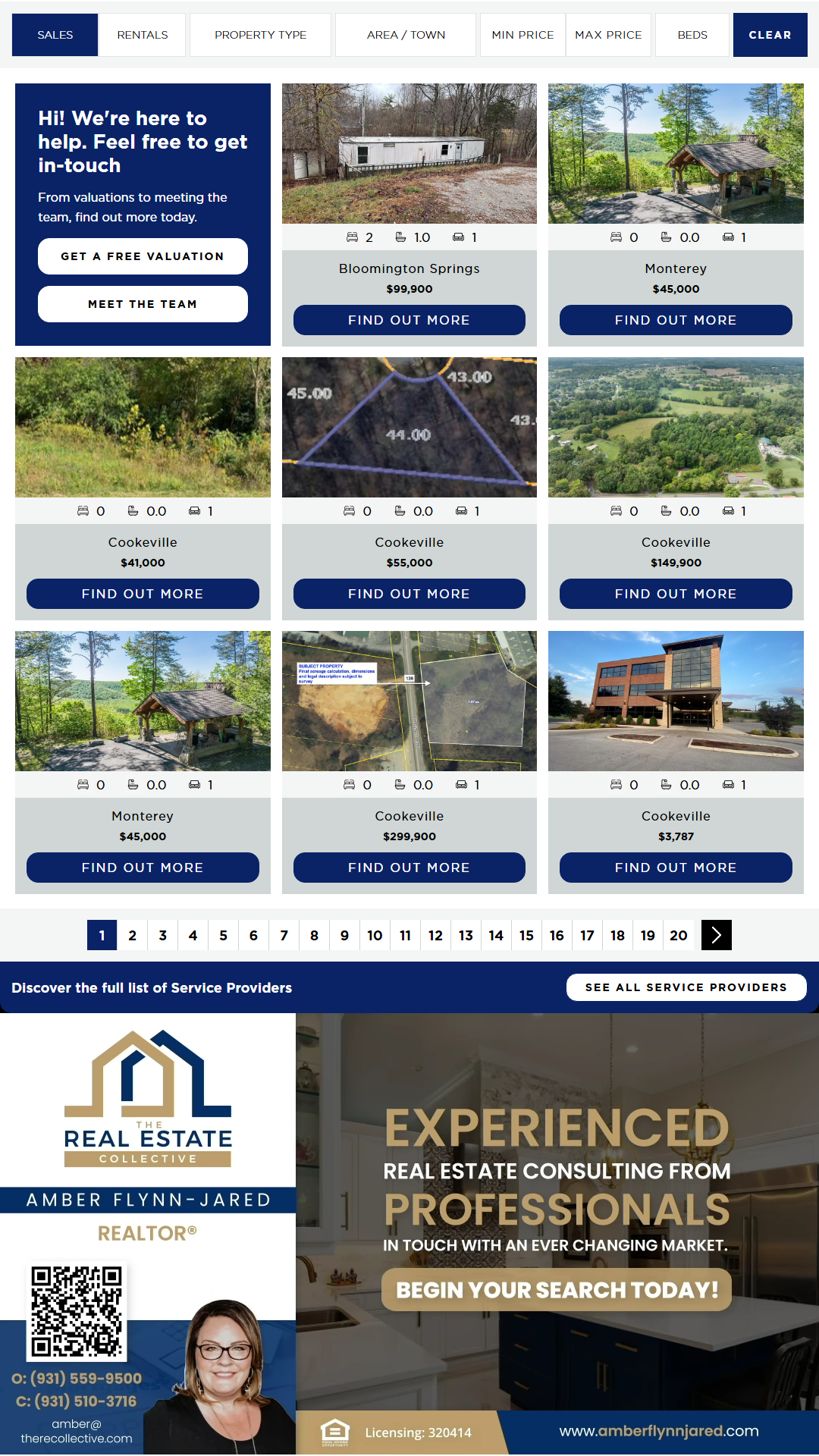Choose a Min Price filter
Viewport: 819px width, 1456px height.
(522, 35)
